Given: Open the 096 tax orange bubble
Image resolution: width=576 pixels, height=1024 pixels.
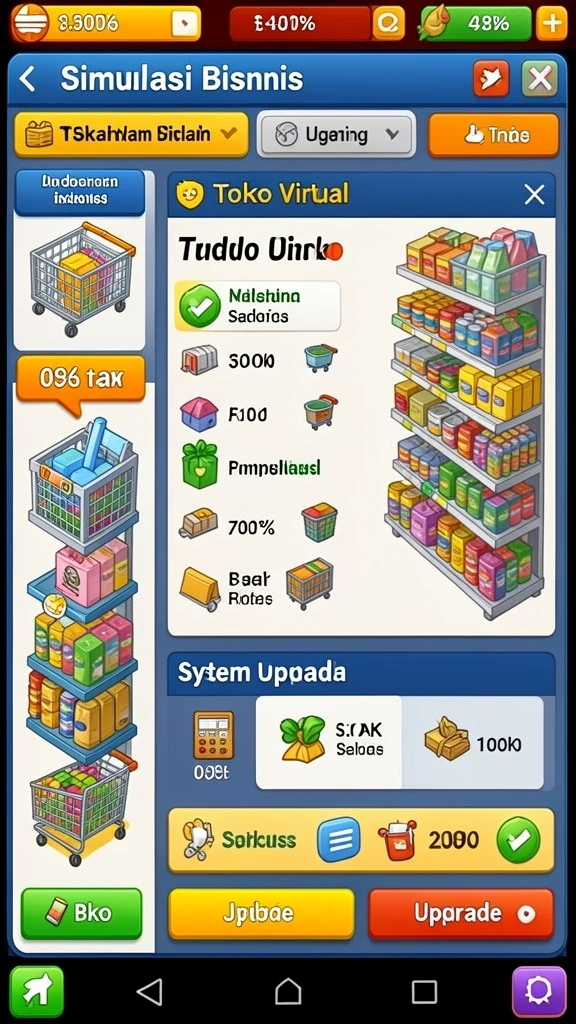Looking at the screenshot, I should 81,379.
